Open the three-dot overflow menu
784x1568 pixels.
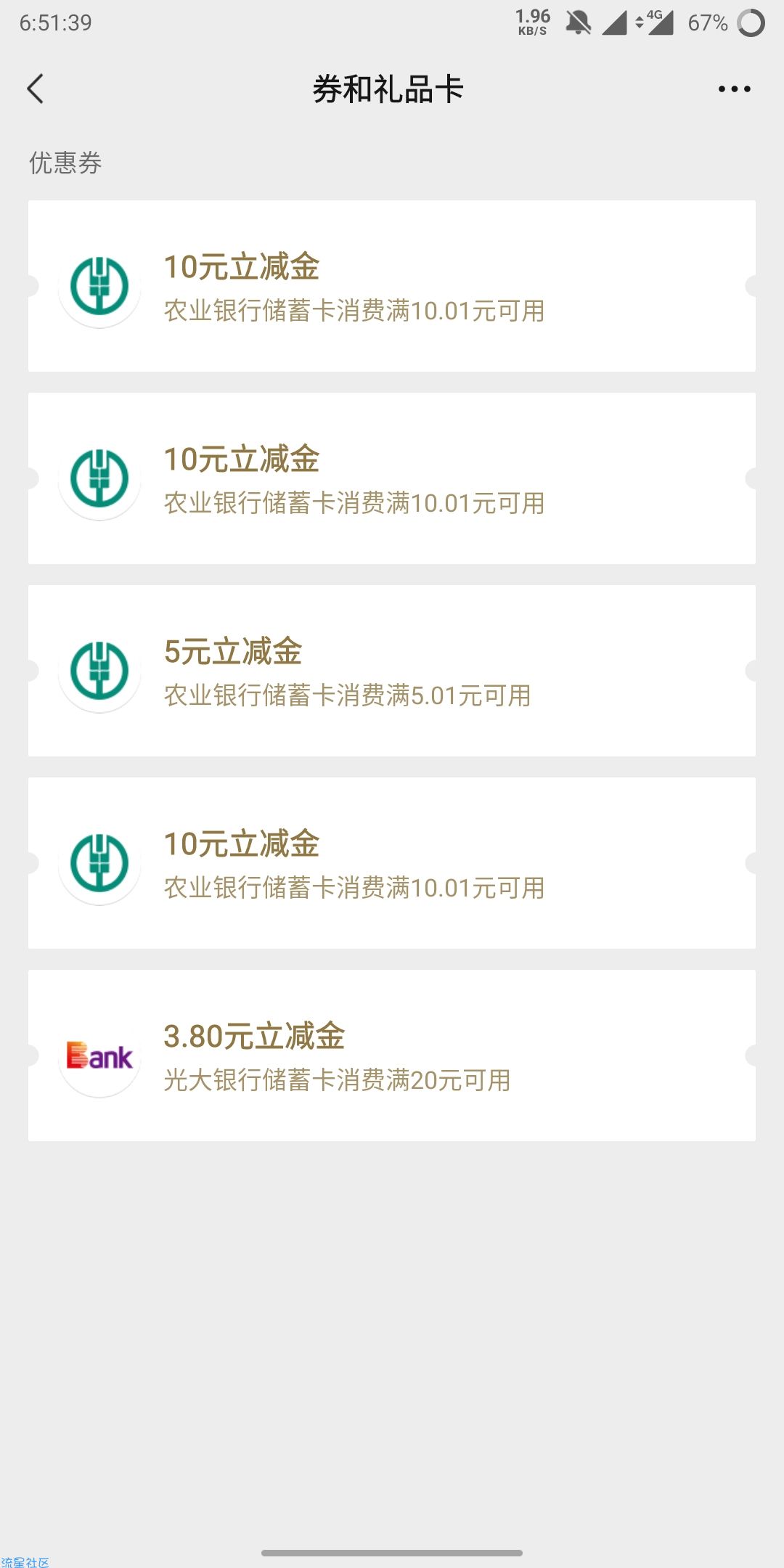[x=734, y=89]
